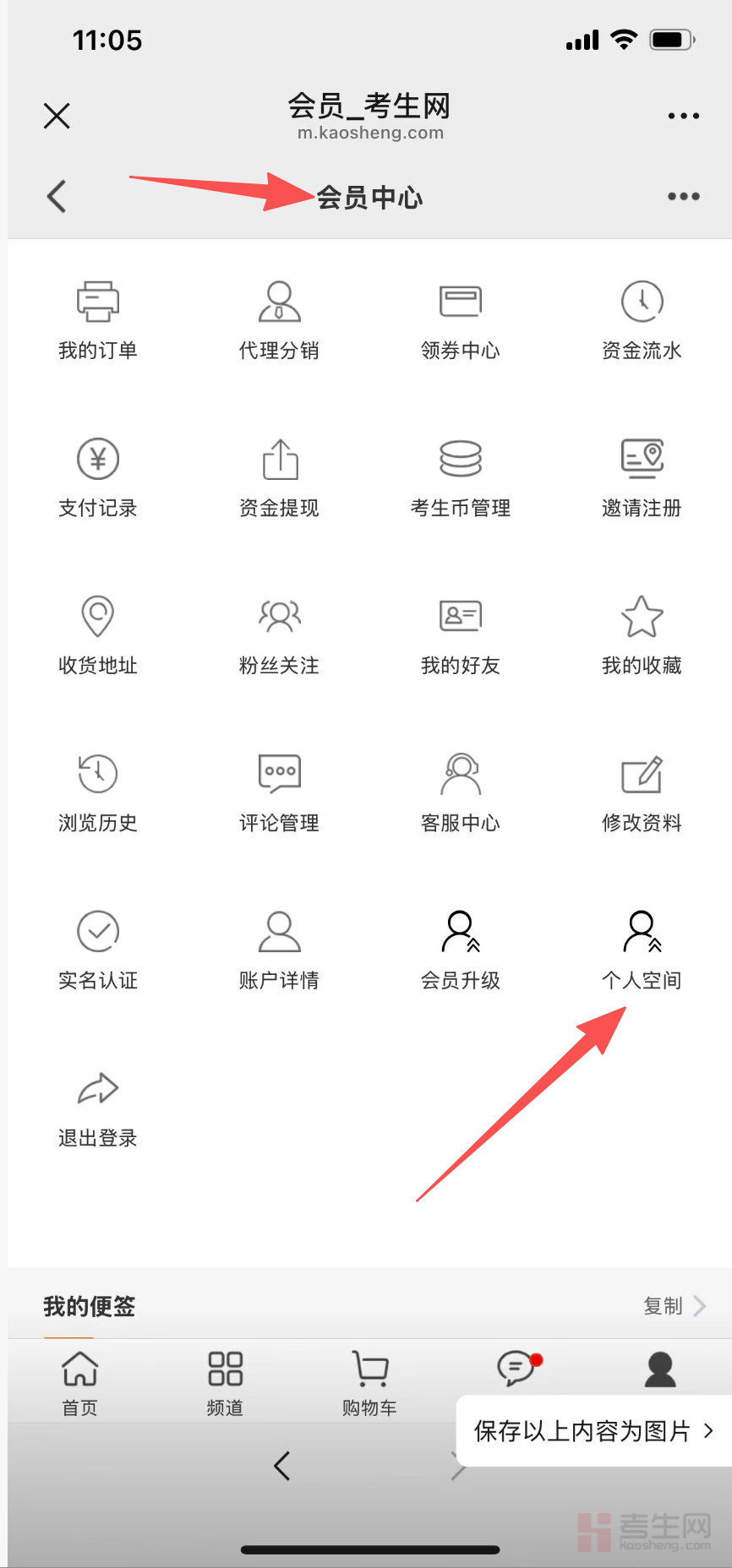The height and width of the screenshot is (1568, 732).
Task: Open 支付记录
Action: pos(98,476)
